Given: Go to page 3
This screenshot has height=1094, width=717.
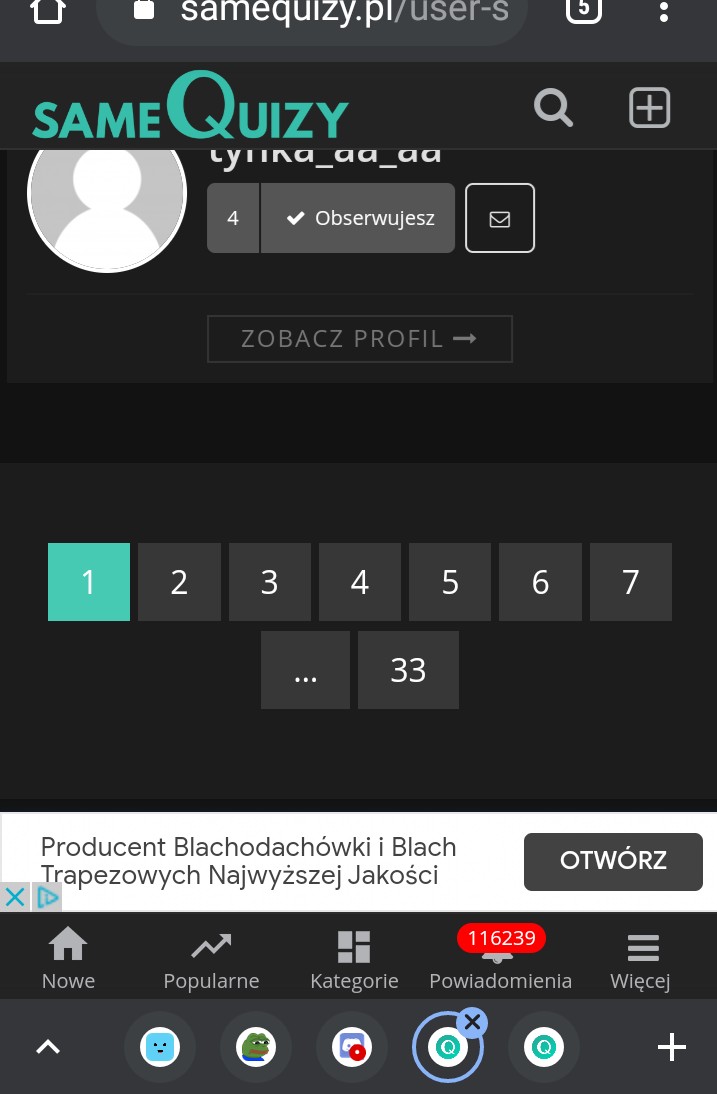Looking at the screenshot, I should [269, 582].
